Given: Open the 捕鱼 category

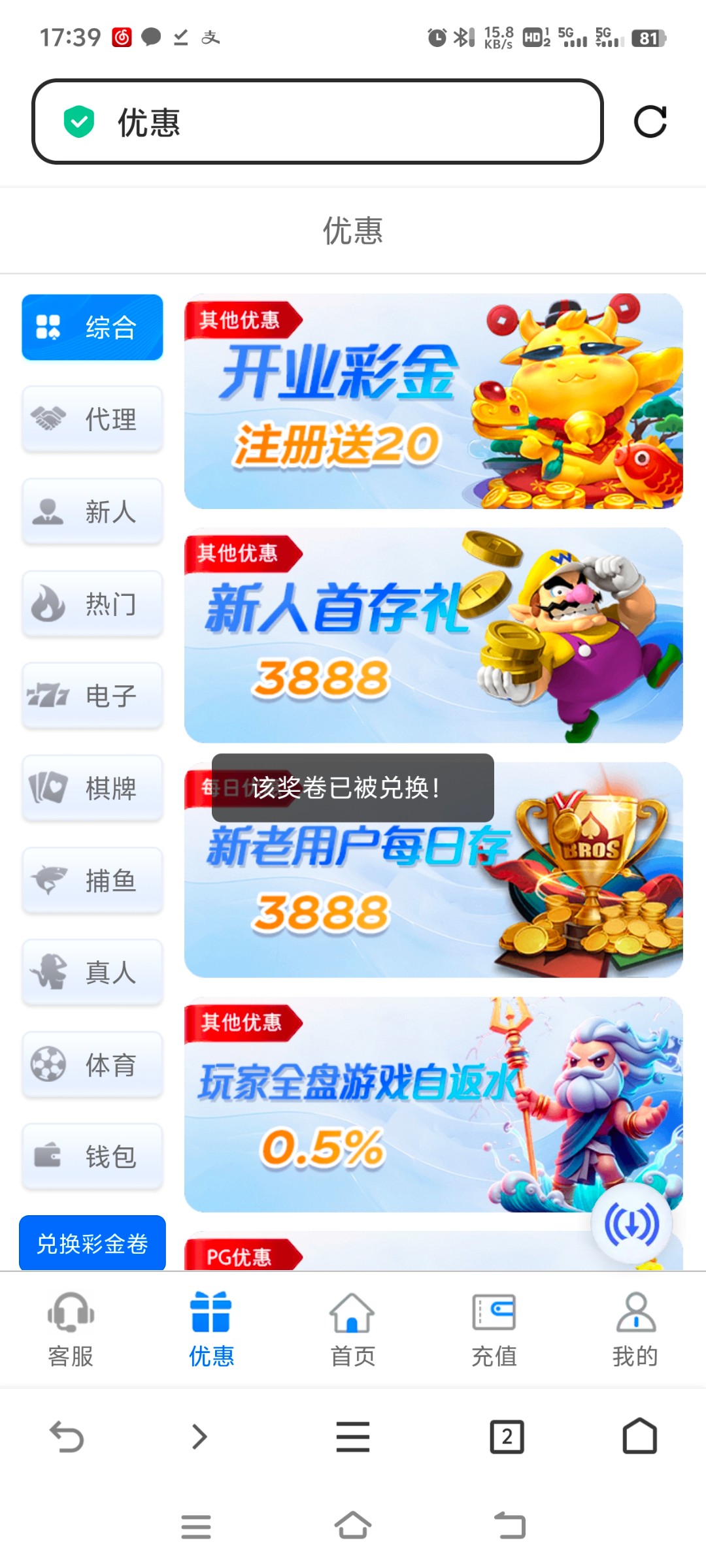Looking at the screenshot, I should (92, 880).
